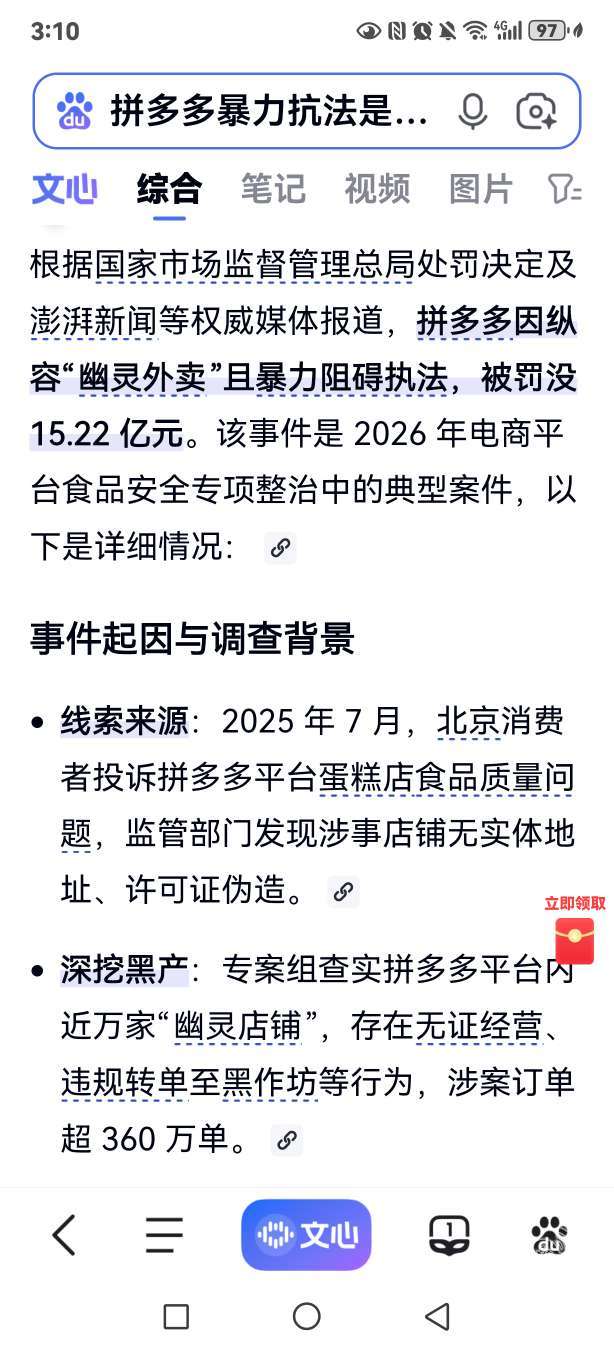Open source link after 超 360 万单
The width and height of the screenshot is (614, 1350).
(x=287, y=1140)
